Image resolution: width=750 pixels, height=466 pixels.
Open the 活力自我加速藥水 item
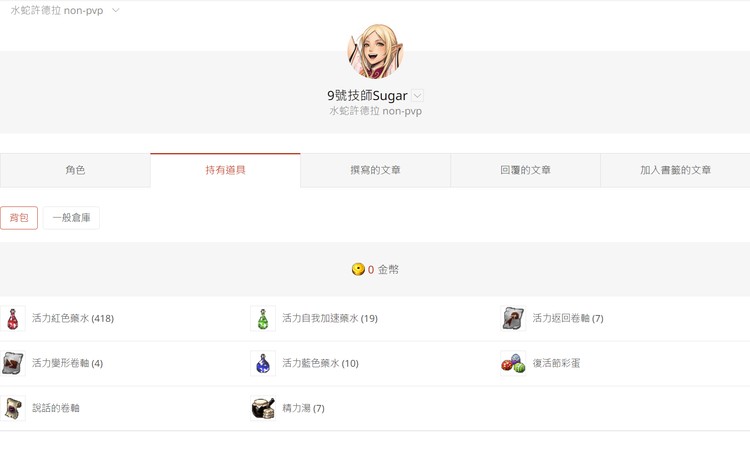pyautogui.click(x=329, y=318)
